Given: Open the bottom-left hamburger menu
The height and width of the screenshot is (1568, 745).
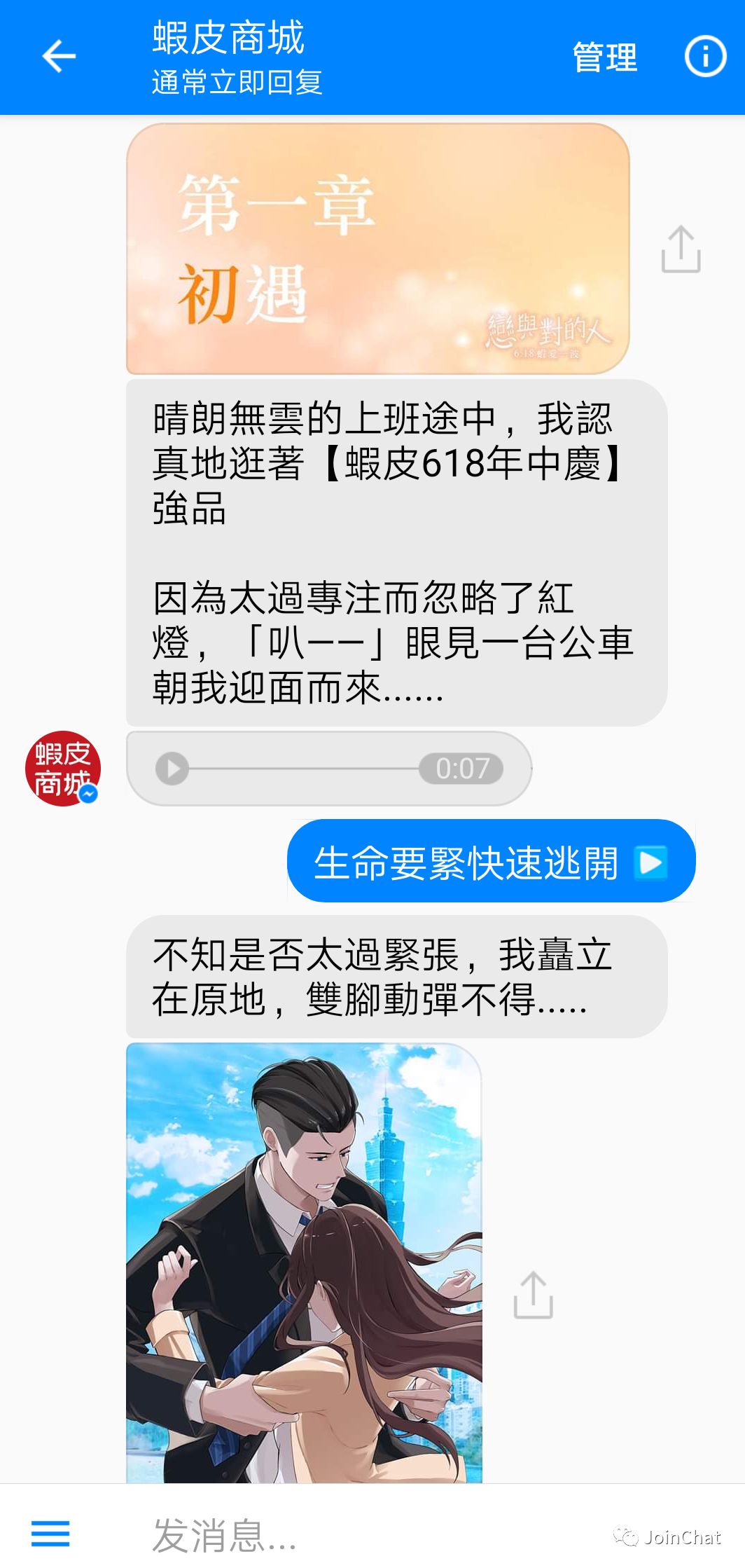Looking at the screenshot, I should [50, 1533].
